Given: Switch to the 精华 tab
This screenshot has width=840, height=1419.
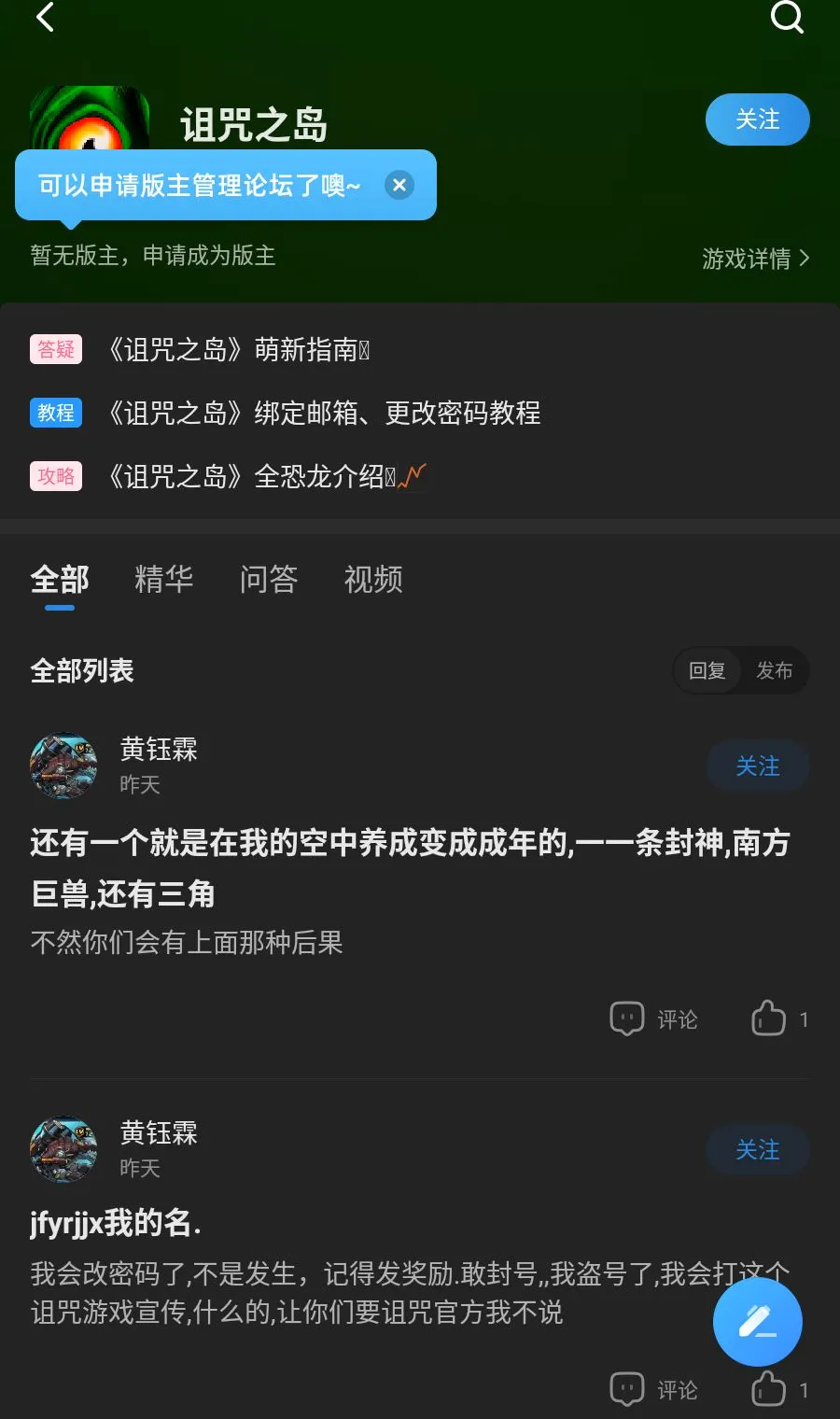Looking at the screenshot, I should click(164, 579).
